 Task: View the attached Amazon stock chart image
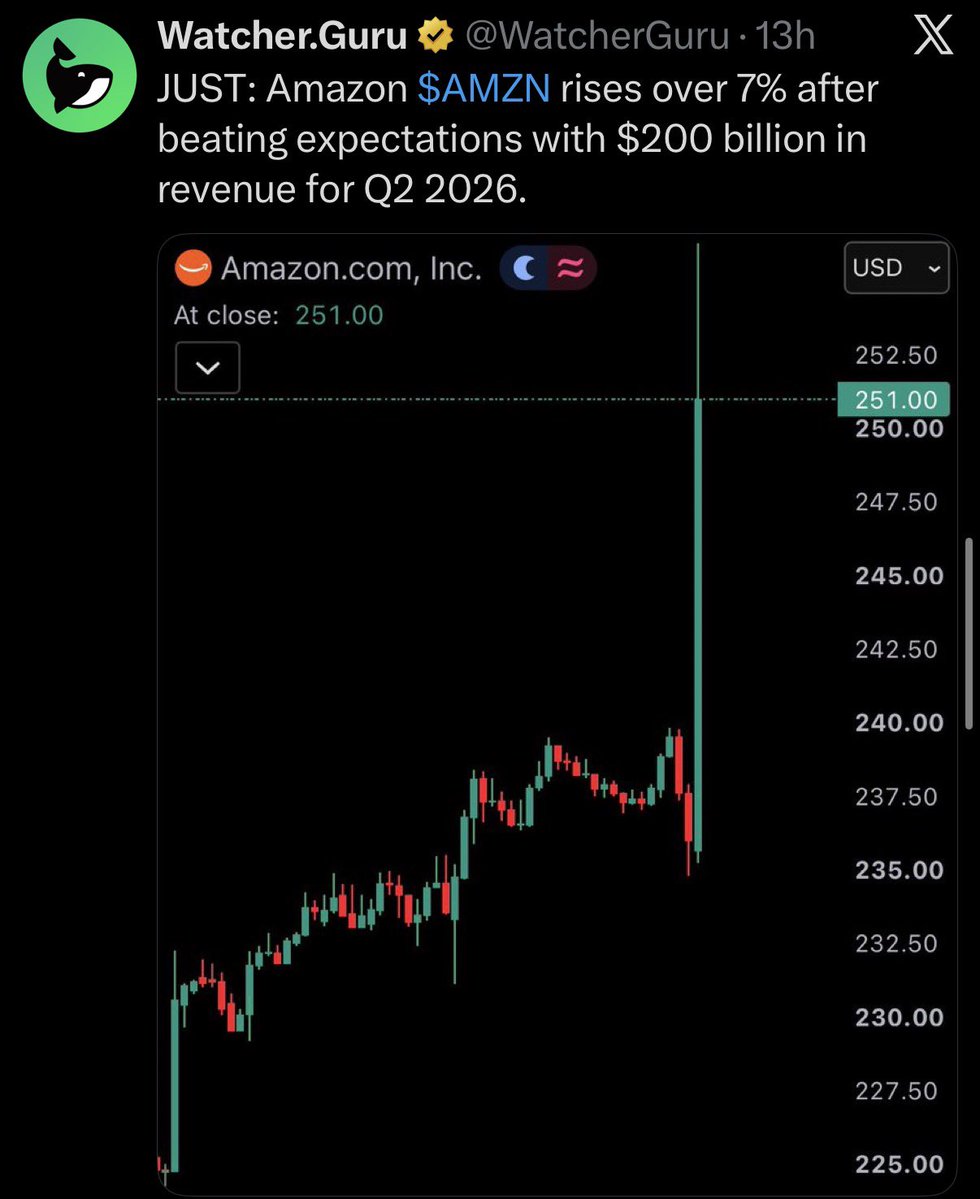557,715
